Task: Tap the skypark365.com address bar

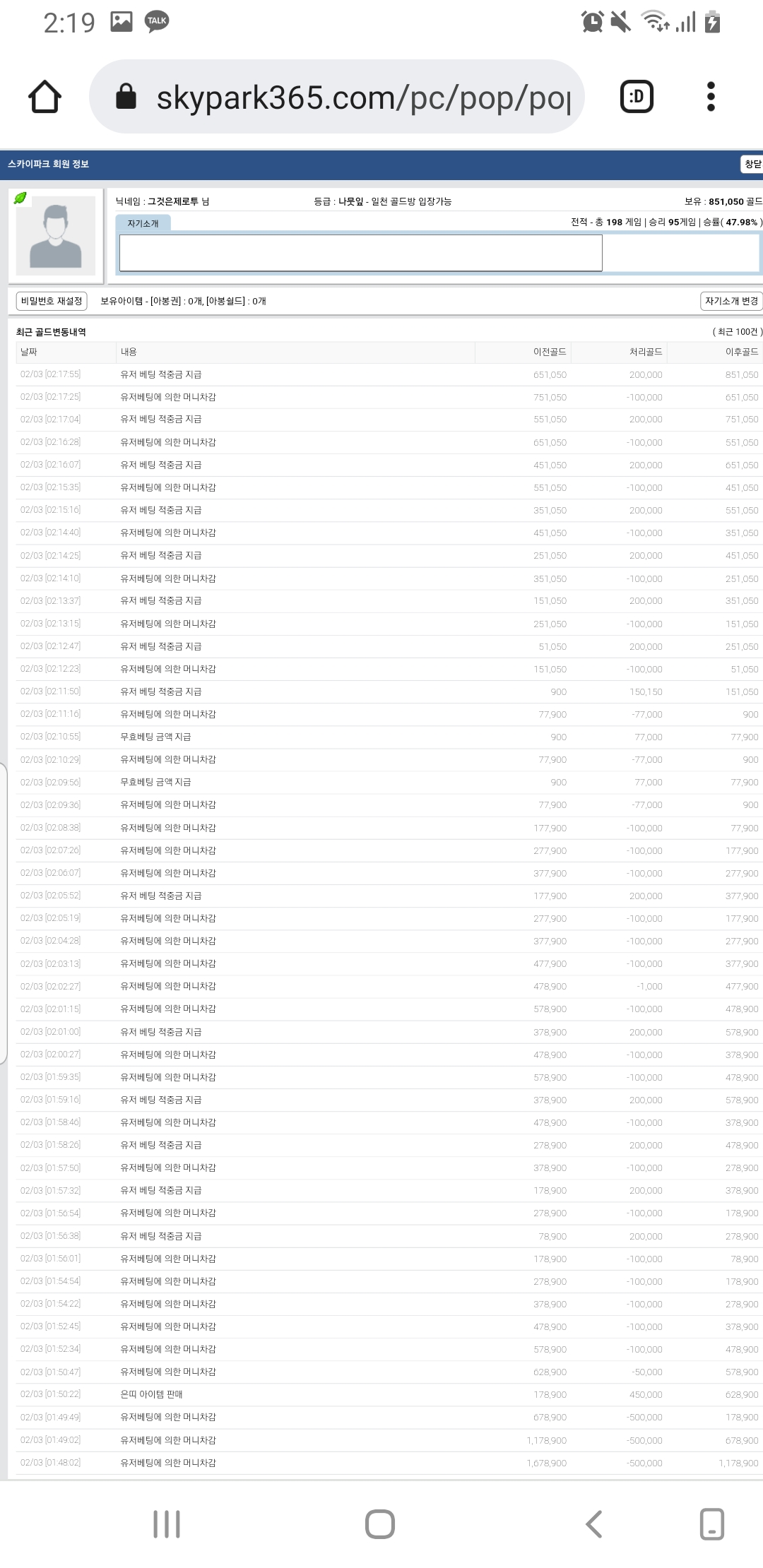Action: coord(337,97)
